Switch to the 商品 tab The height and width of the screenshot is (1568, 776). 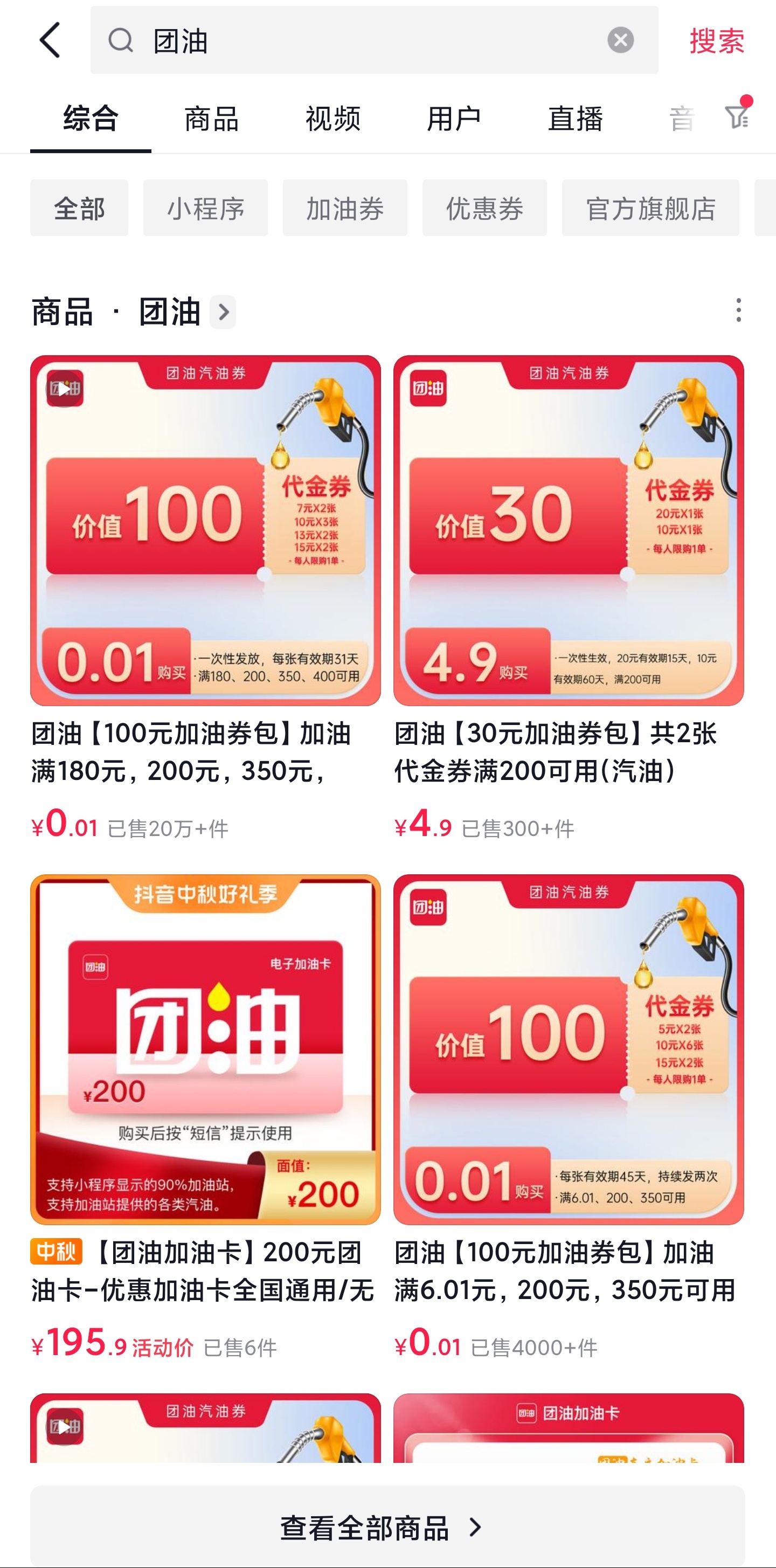click(211, 119)
